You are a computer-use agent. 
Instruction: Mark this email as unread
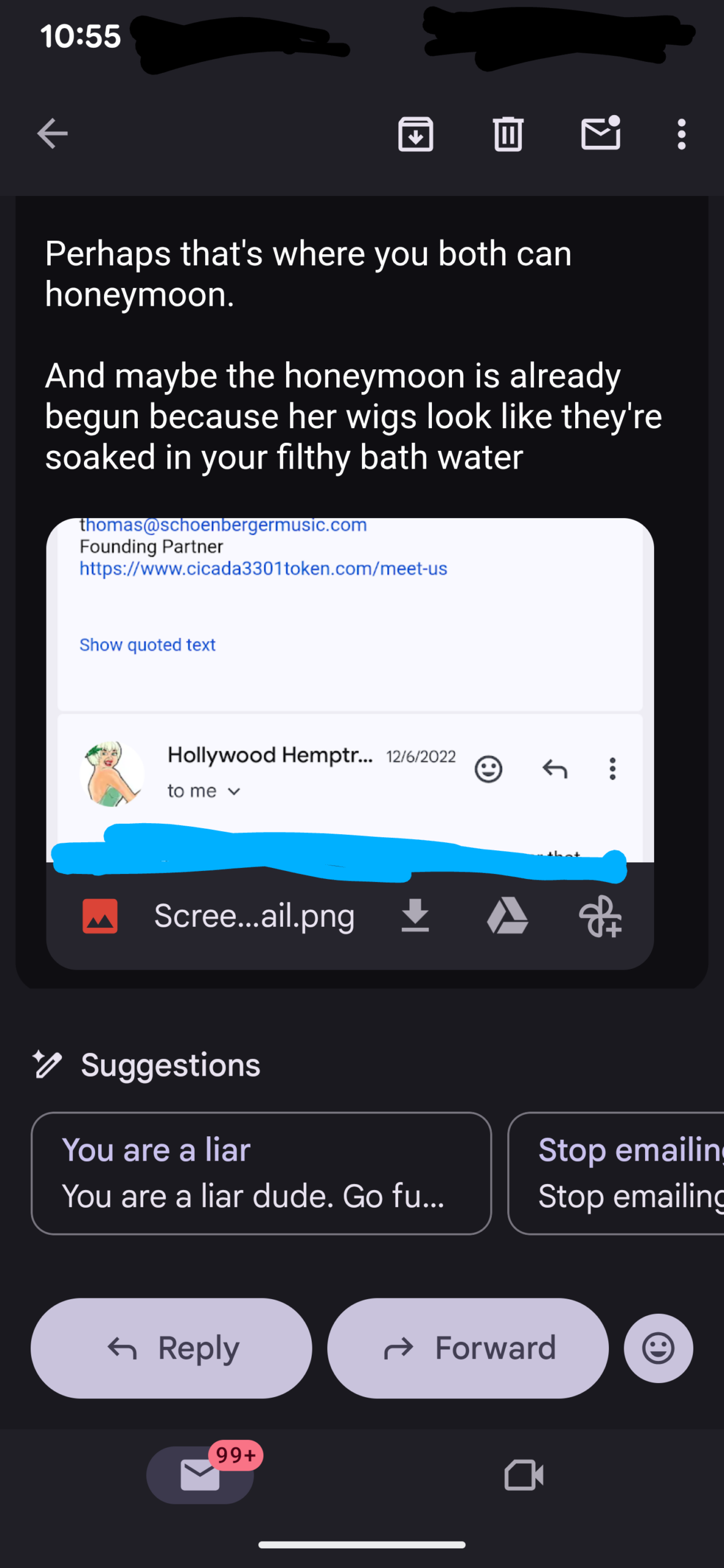(x=600, y=134)
